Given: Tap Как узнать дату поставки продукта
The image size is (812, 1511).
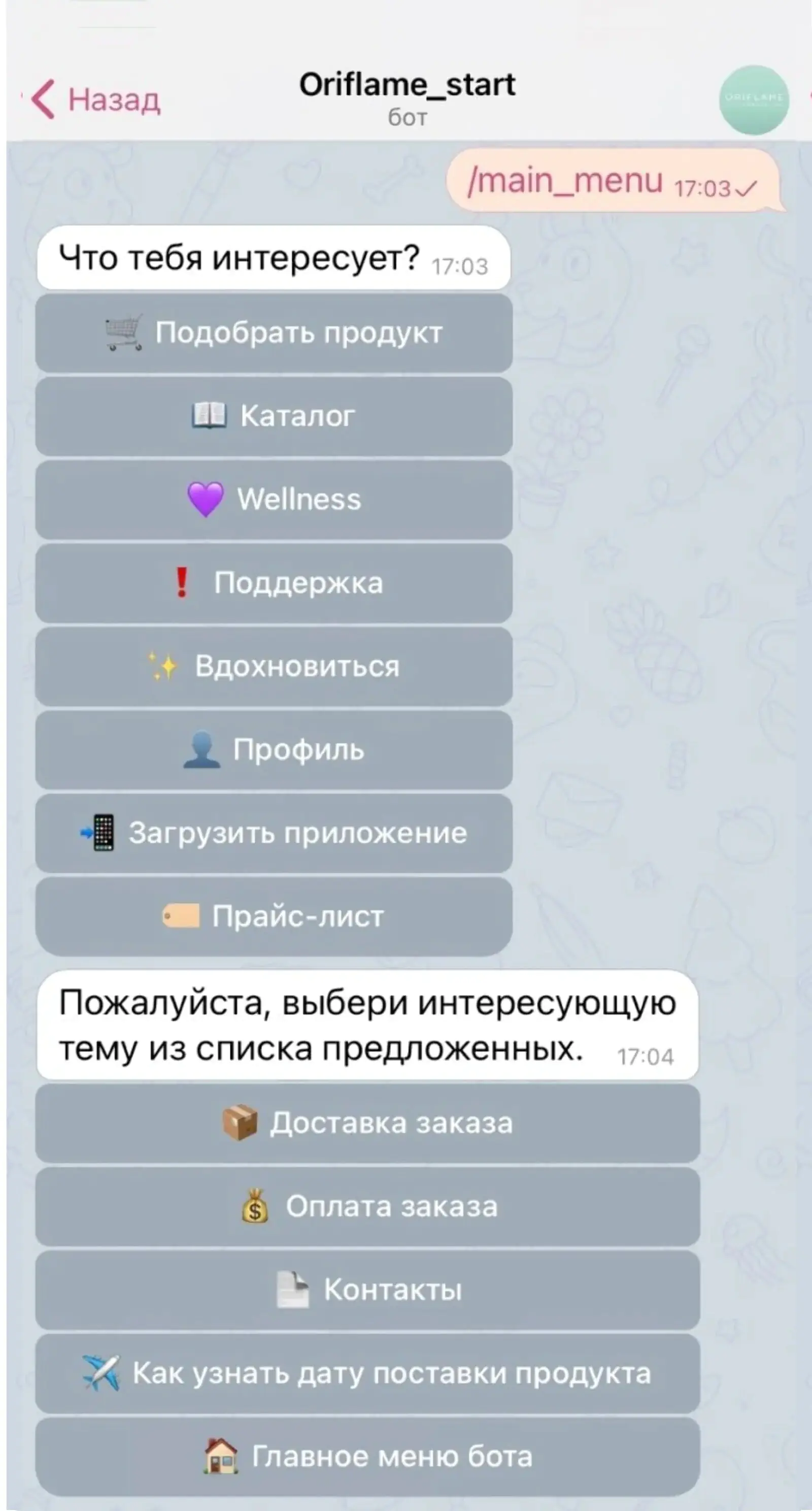Looking at the screenshot, I should [367, 1373].
